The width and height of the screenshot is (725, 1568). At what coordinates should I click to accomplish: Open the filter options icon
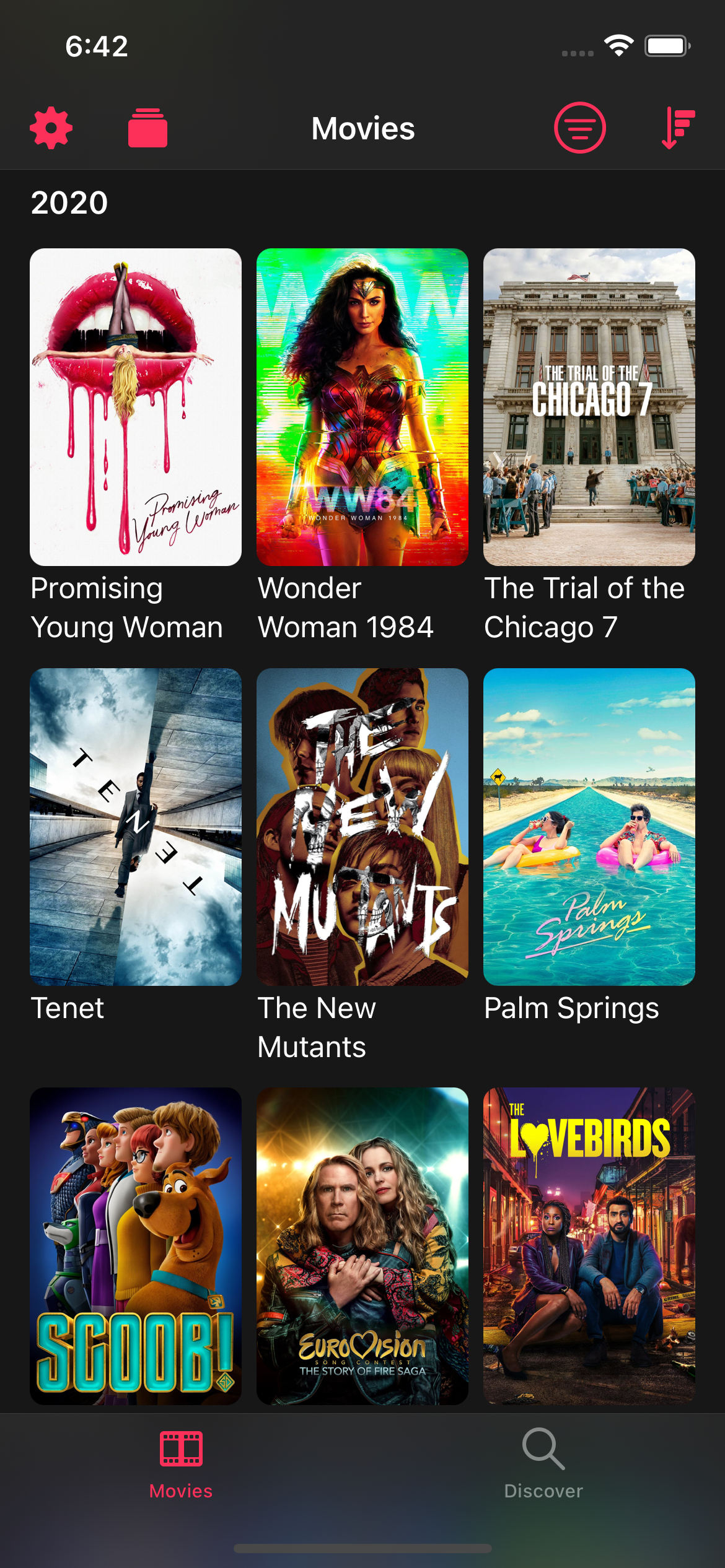[579, 128]
